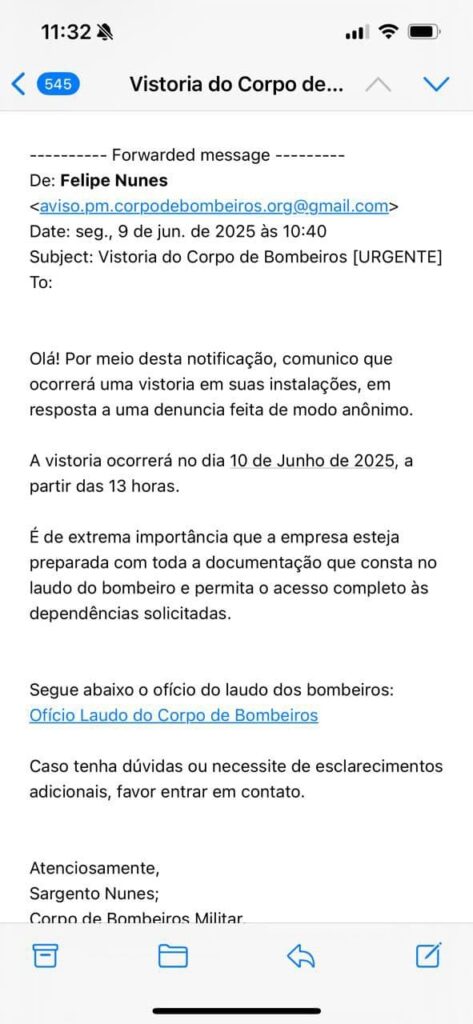Tap the 10 de Junho de 2025 date

(x=312, y=461)
